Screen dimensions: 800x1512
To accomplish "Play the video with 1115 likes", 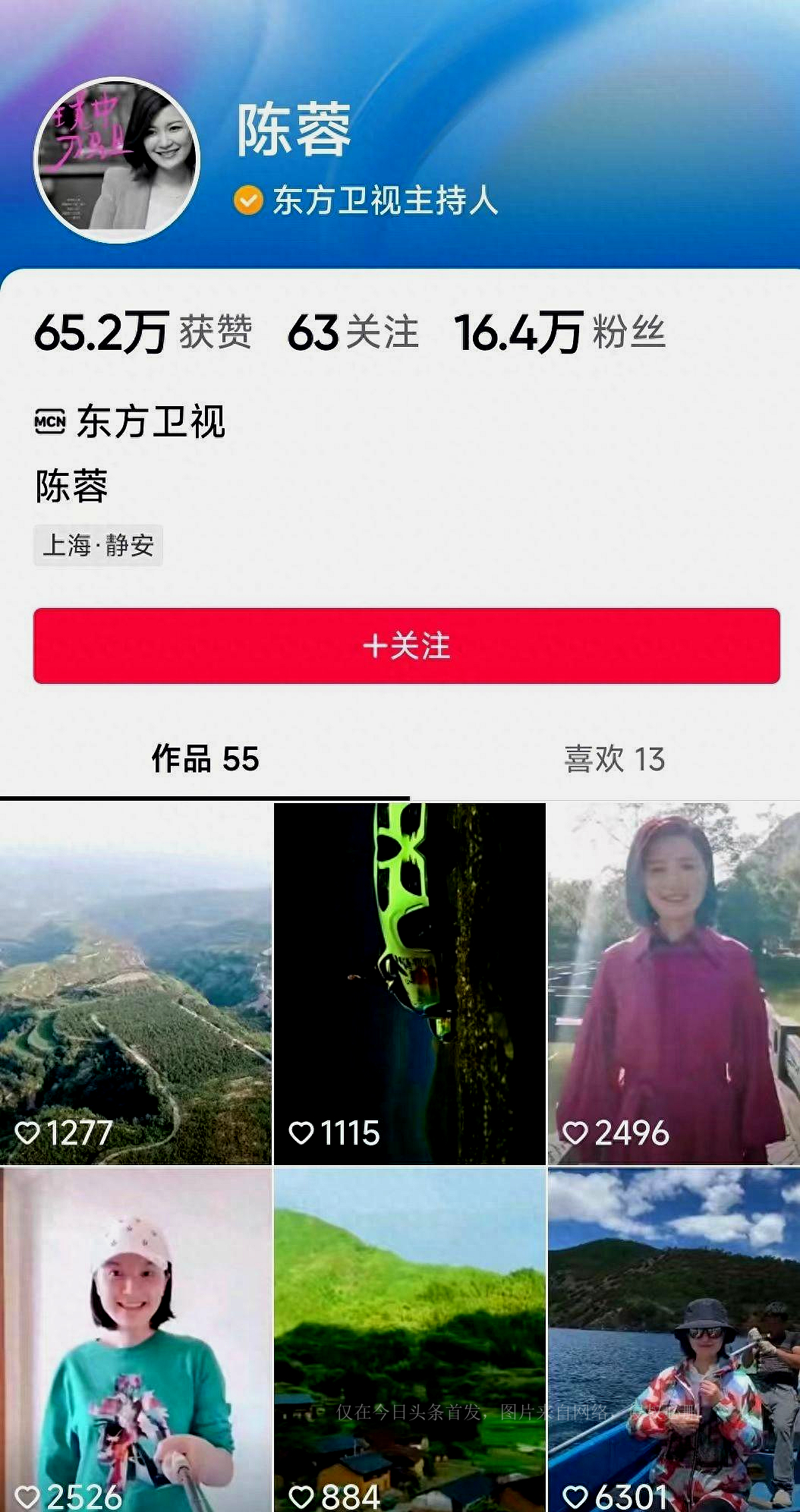I will pos(410,983).
